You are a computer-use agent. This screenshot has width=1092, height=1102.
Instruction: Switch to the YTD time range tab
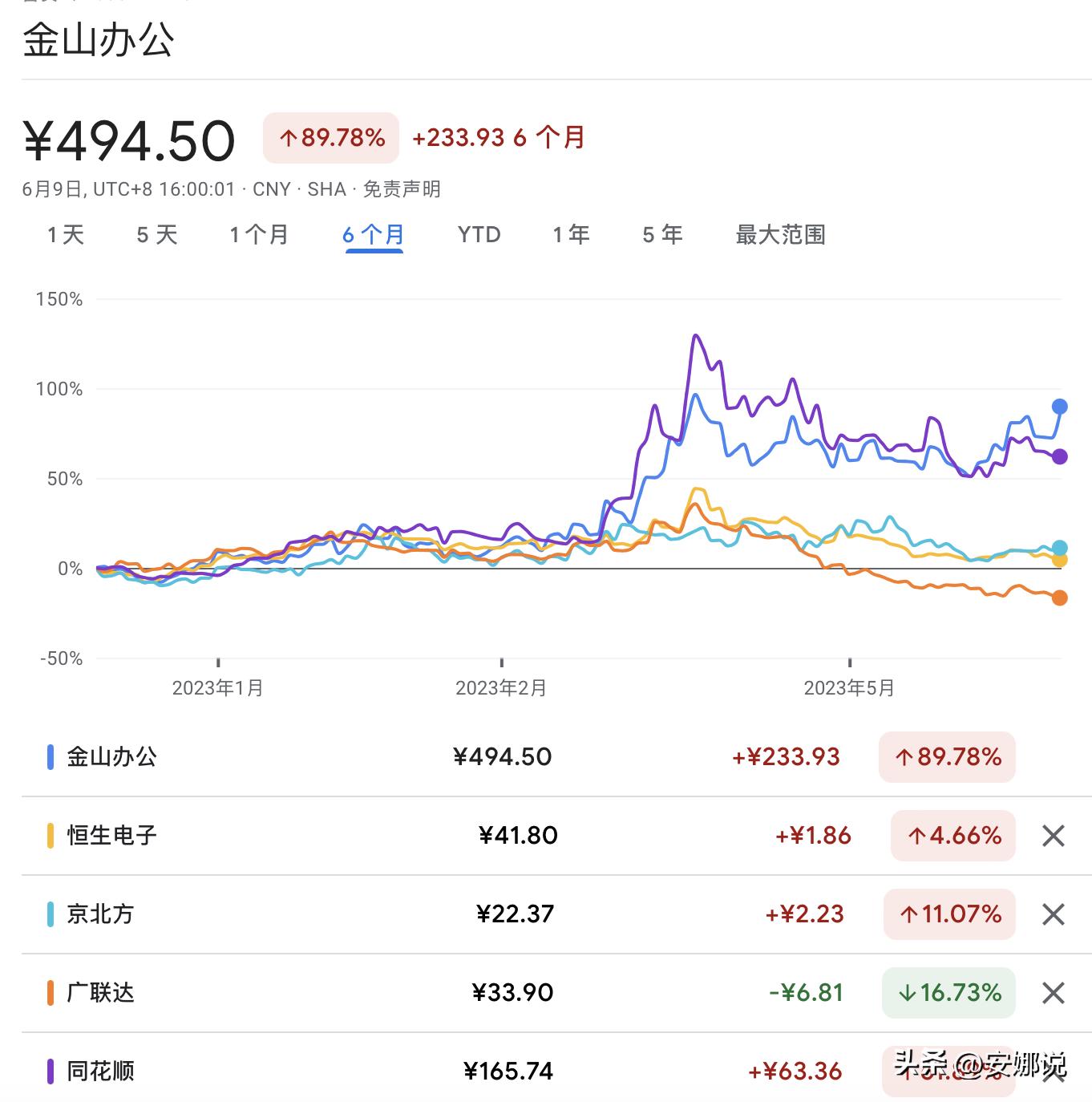pyautogui.click(x=479, y=235)
